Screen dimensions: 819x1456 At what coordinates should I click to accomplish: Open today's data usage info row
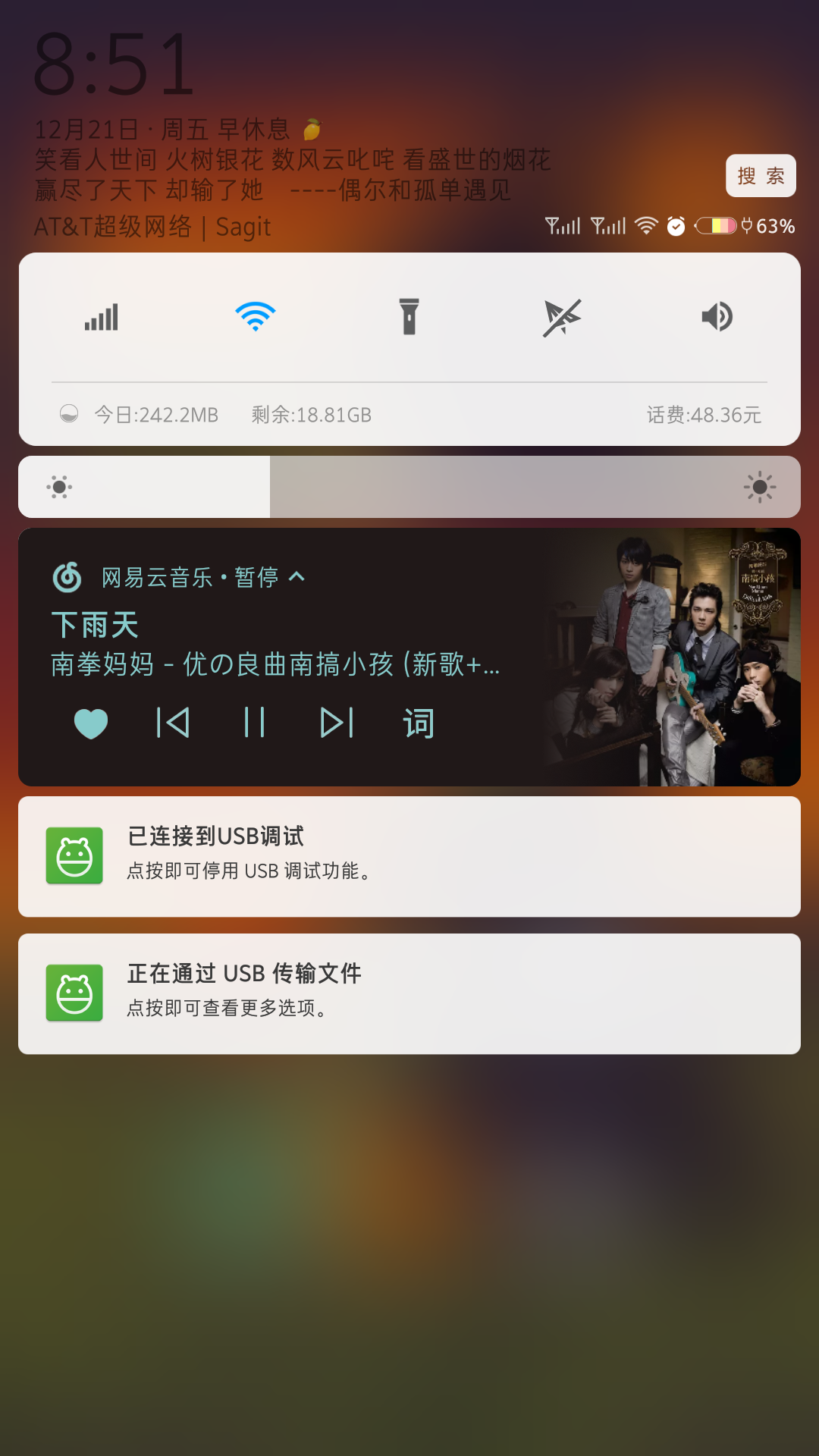tap(409, 415)
